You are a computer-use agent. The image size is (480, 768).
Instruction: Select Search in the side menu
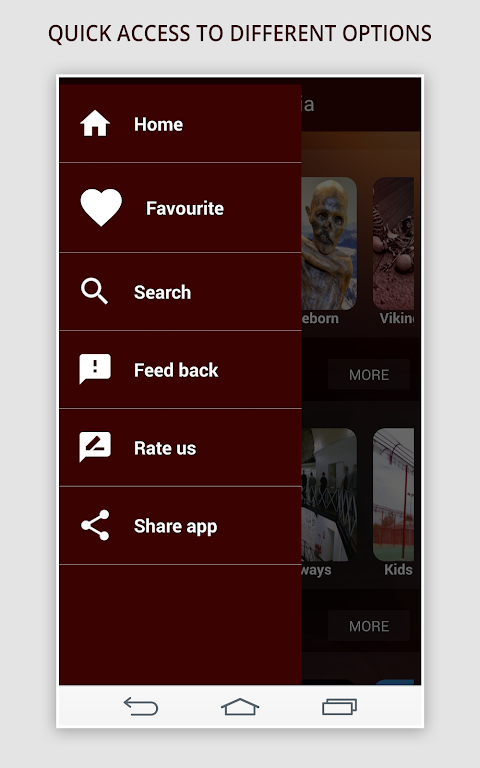(180, 292)
